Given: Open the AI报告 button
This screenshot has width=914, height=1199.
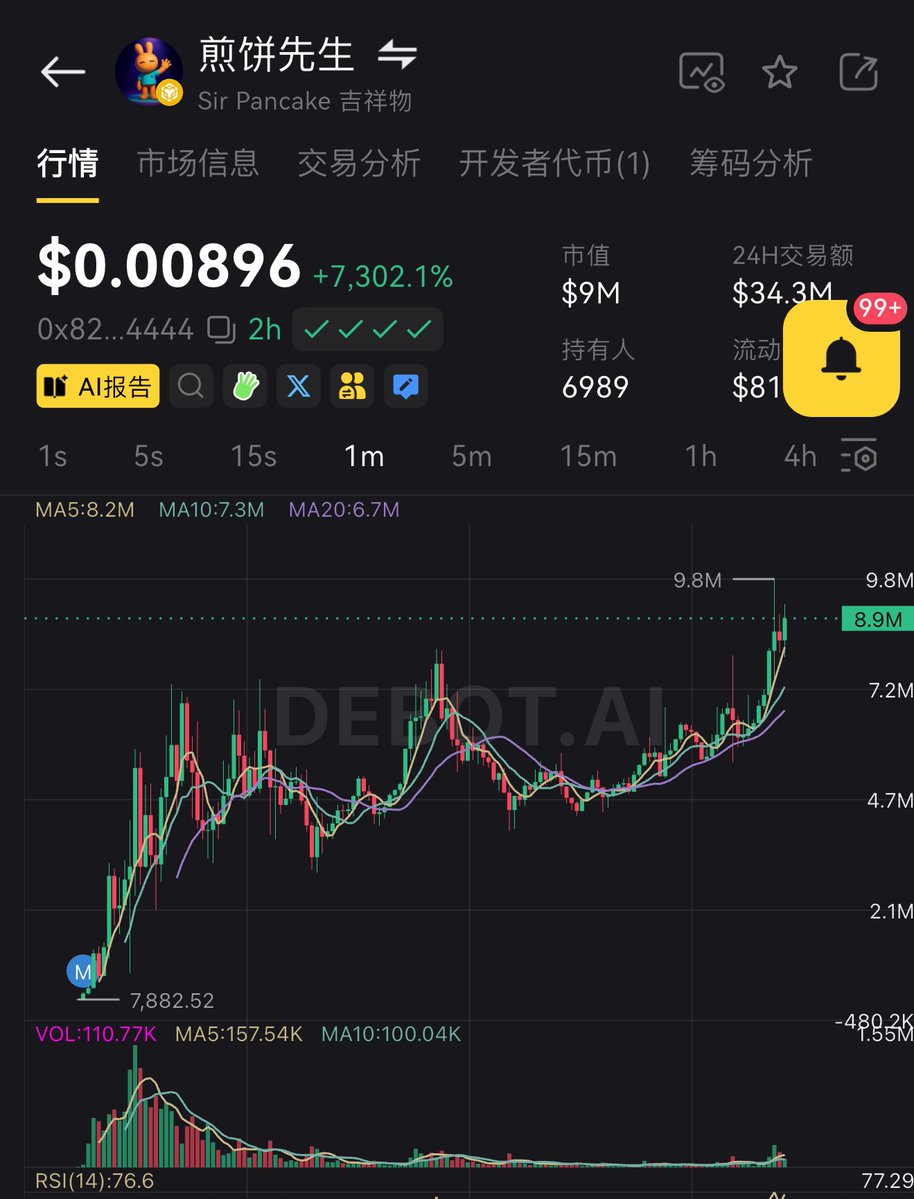Looking at the screenshot, I should 98,386.
